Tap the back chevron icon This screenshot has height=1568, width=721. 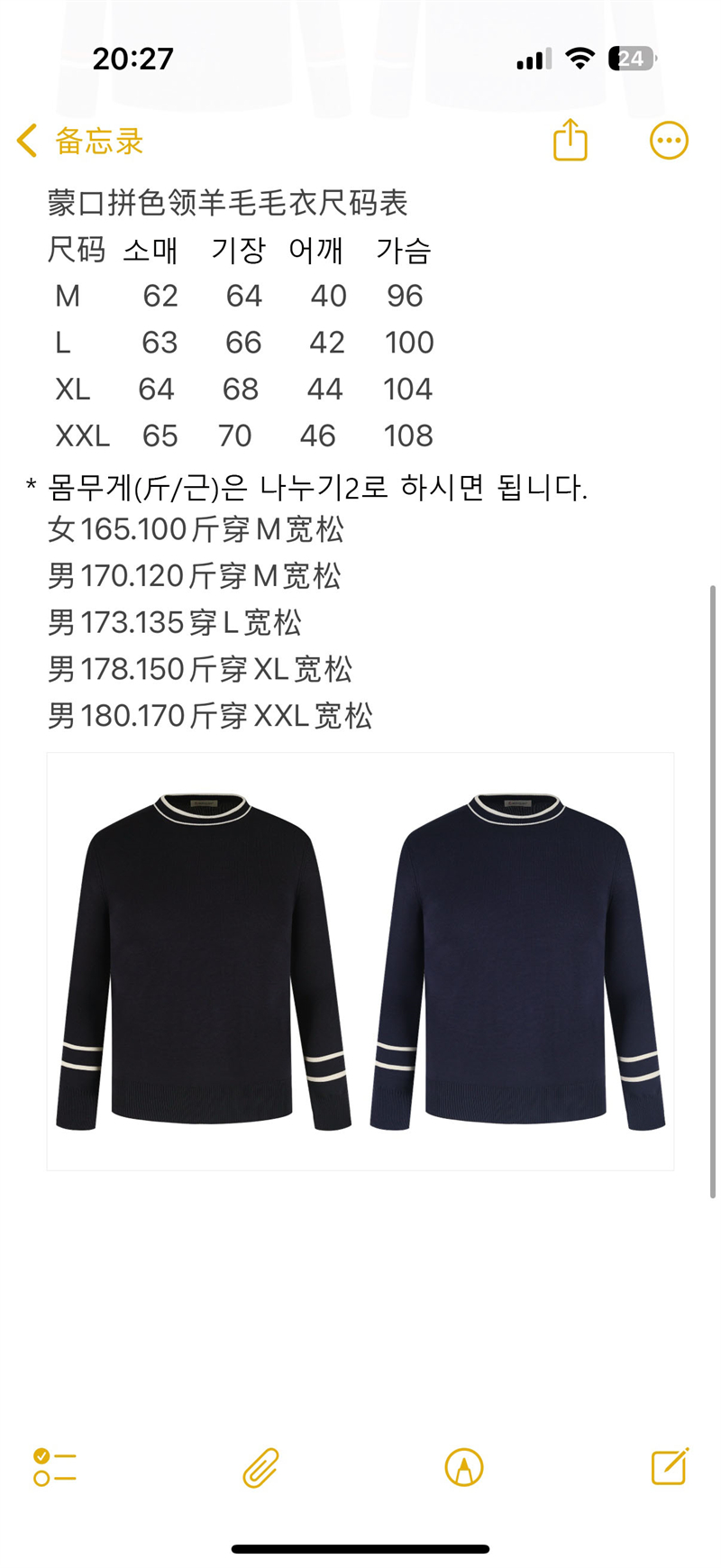[x=25, y=140]
